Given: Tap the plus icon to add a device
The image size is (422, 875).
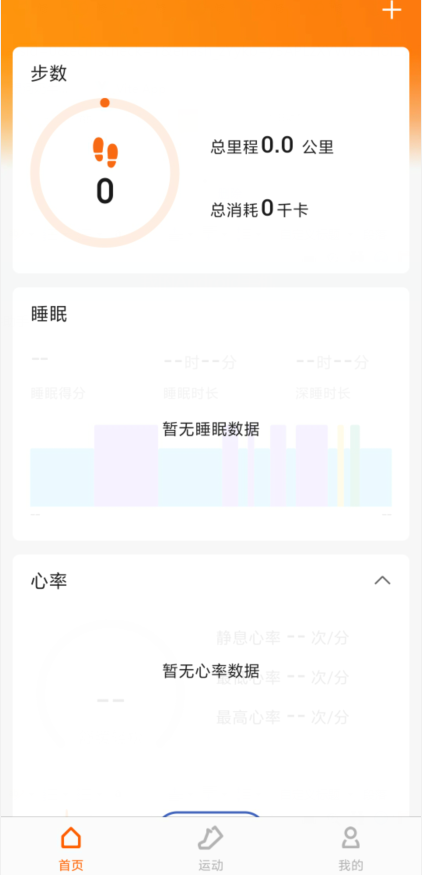Looking at the screenshot, I should tap(391, 10).
